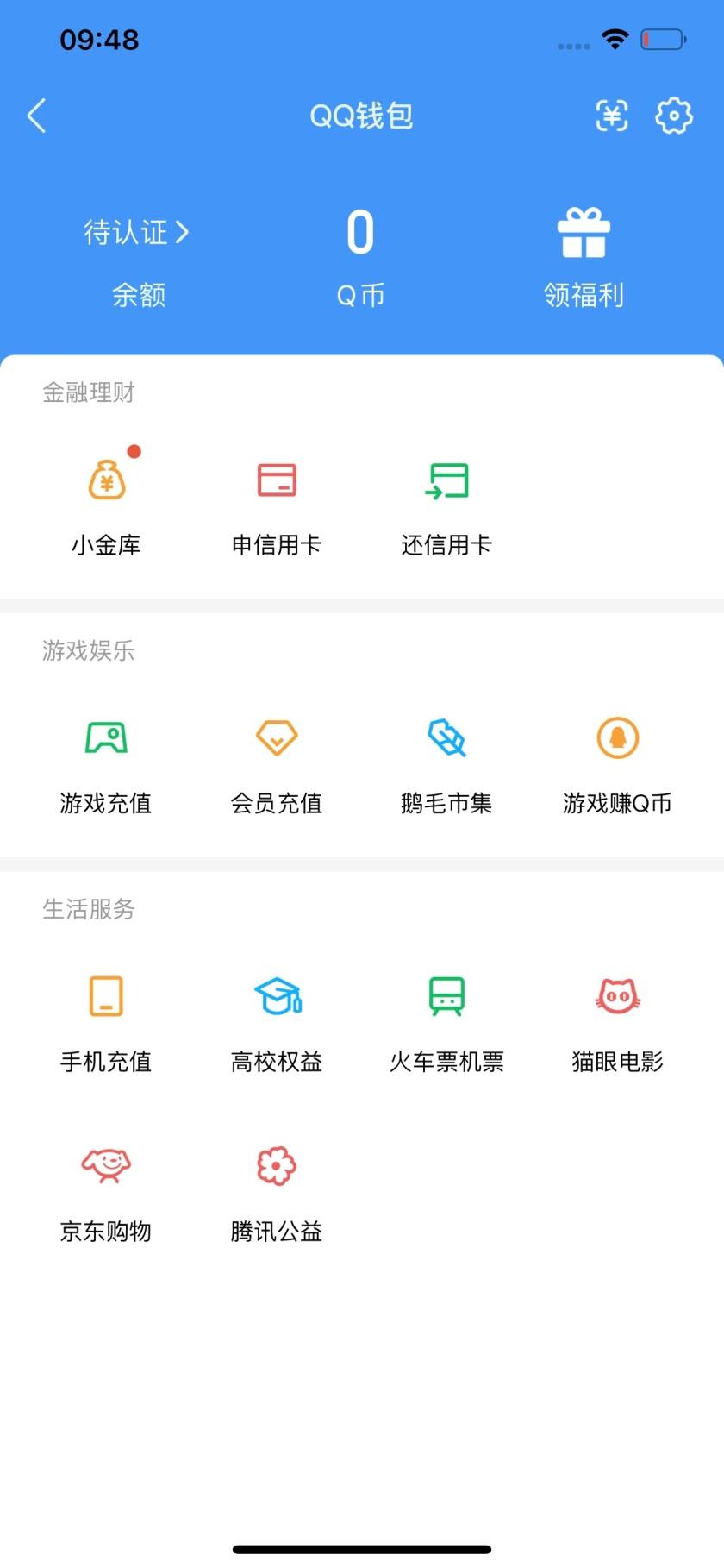724x1568 pixels.
Task: Open 高校权益 graduation cap icon
Action: coord(276,996)
